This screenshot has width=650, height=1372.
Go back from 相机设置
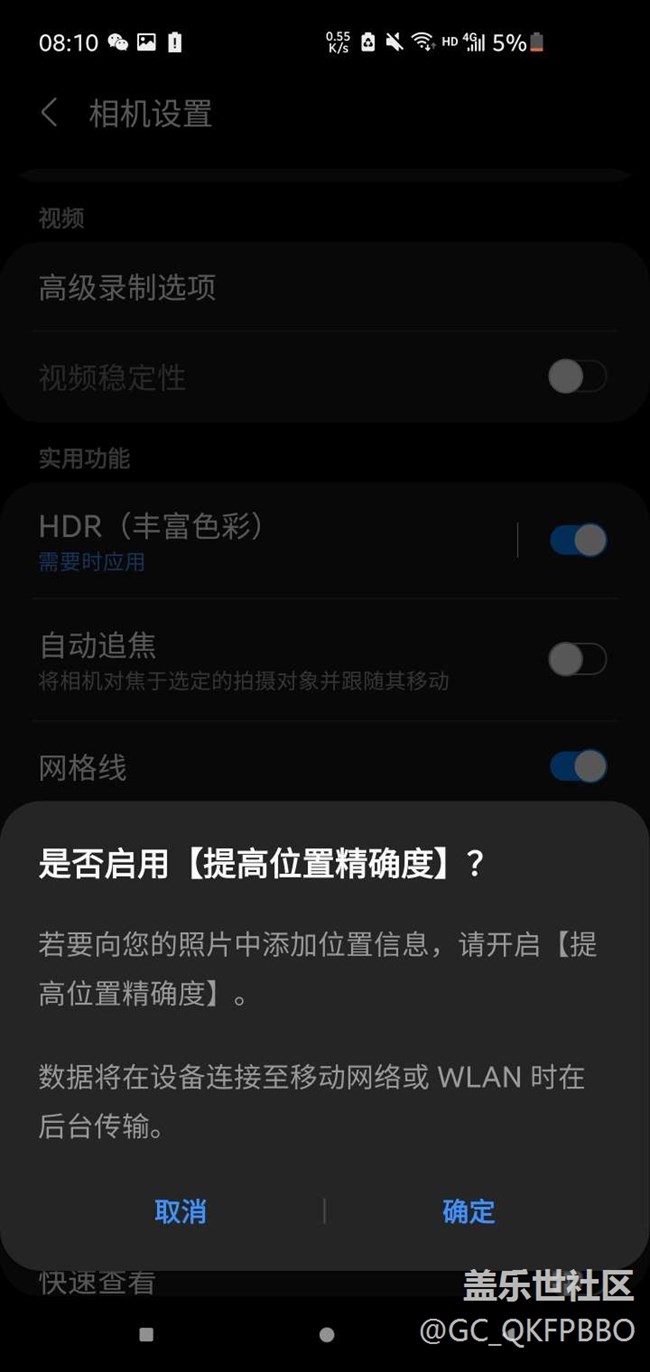click(49, 113)
